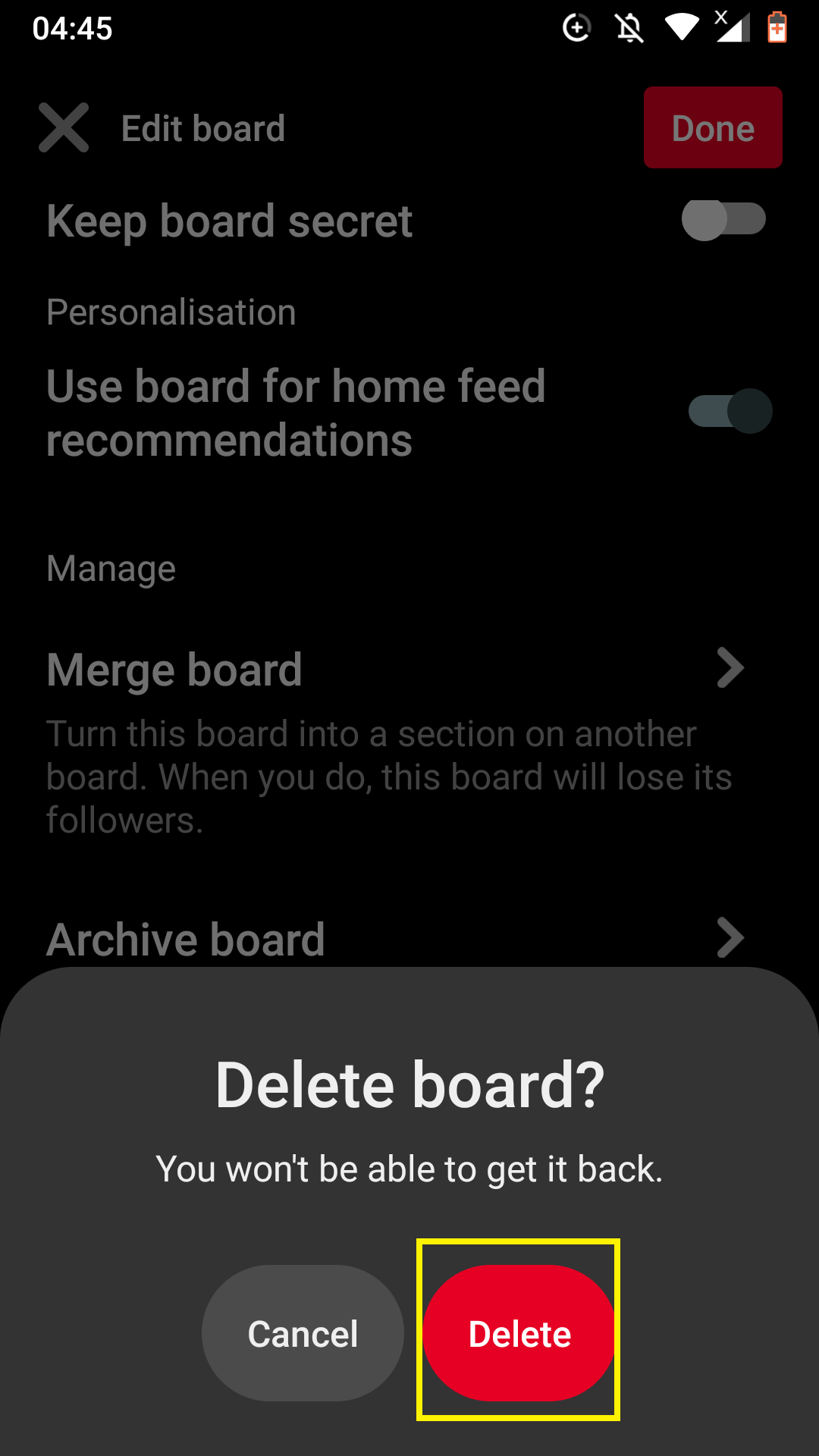Tap the Personalisation section label
819x1456 pixels.
171,312
